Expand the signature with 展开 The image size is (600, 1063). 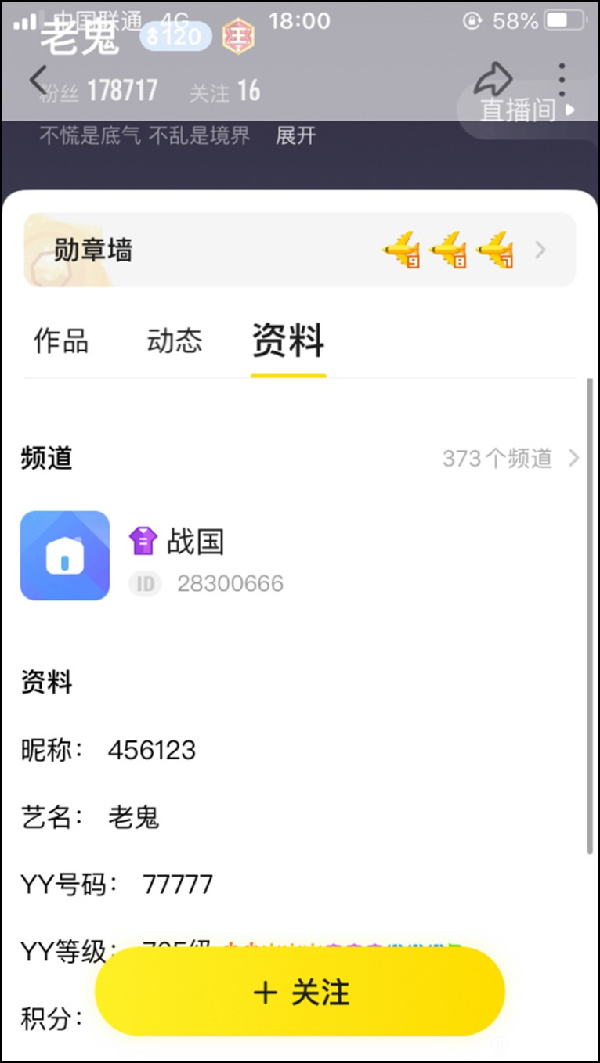coord(296,136)
